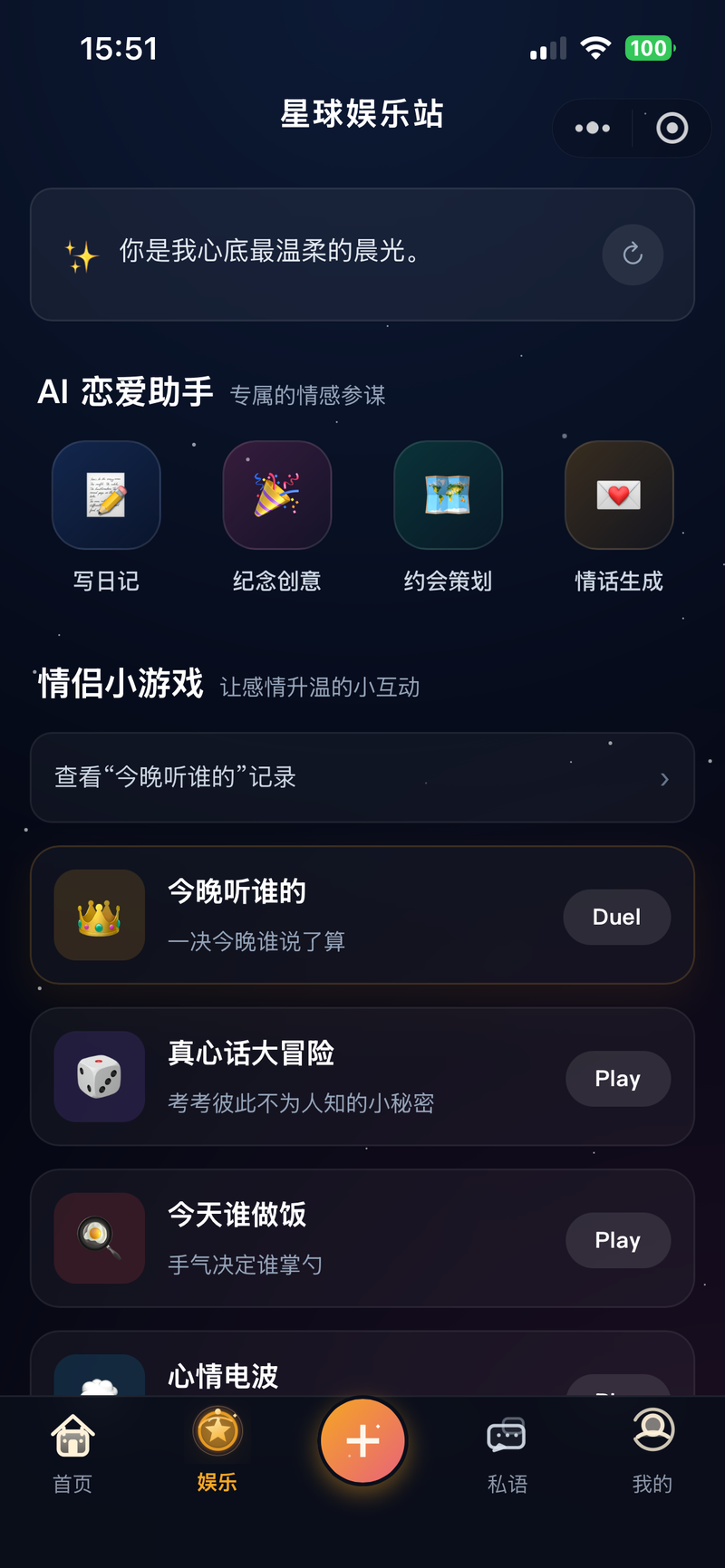
Task: Play 真心话大冒险
Action: pos(617,1079)
